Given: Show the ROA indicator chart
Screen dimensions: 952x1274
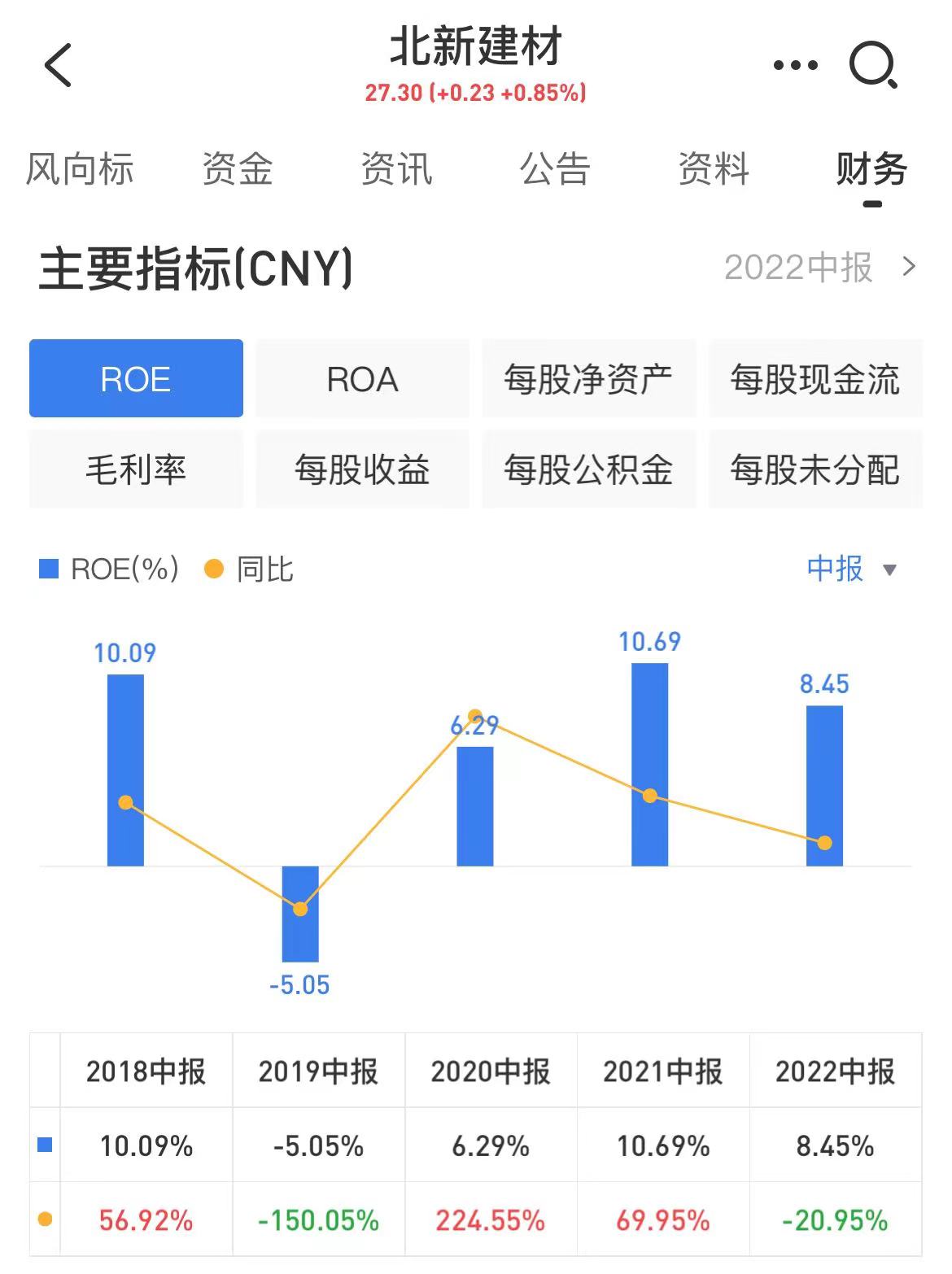Looking at the screenshot, I should pyautogui.click(x=362, y=378).
